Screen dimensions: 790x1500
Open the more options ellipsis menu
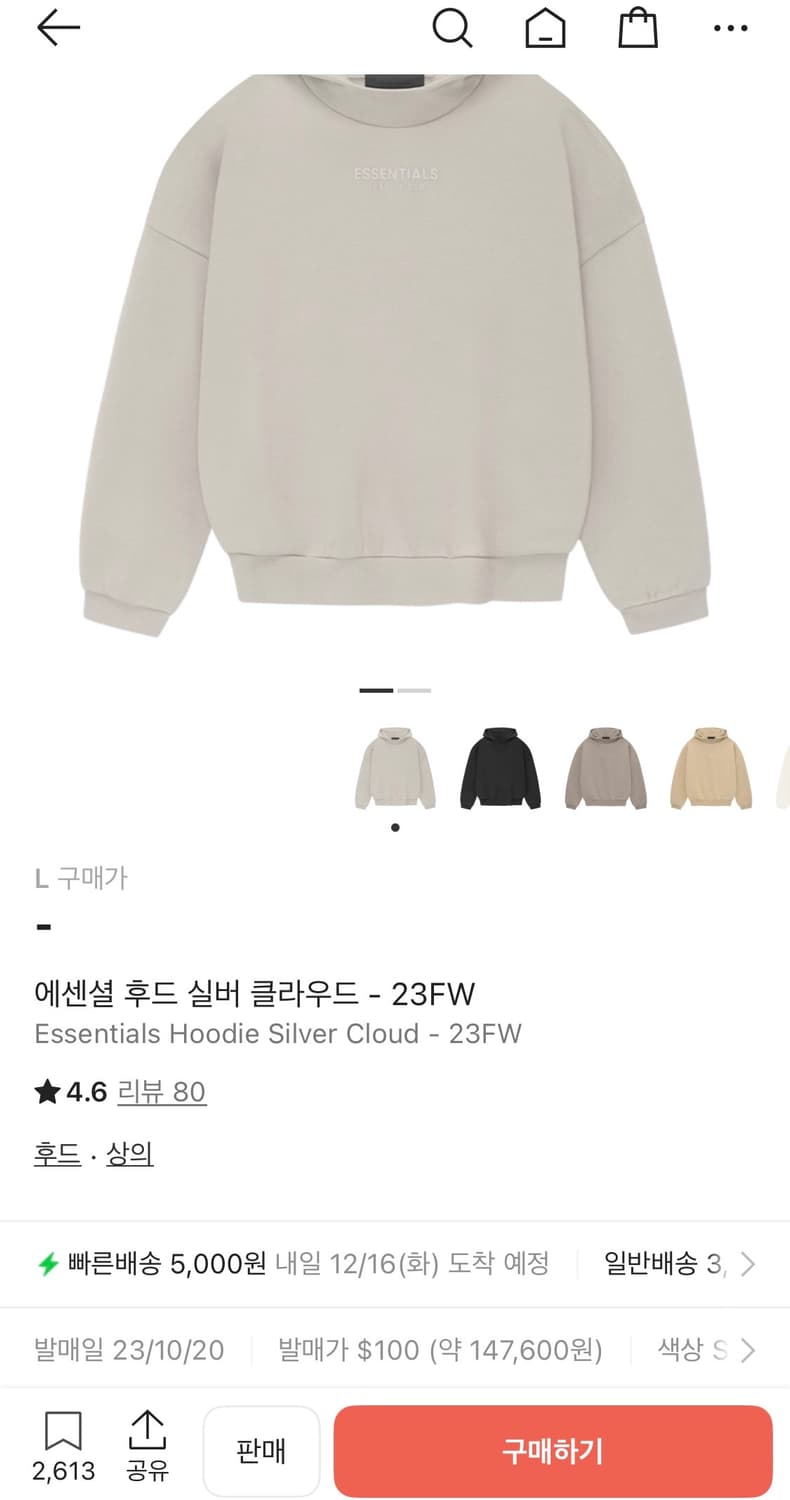click(x=729, y=28)
